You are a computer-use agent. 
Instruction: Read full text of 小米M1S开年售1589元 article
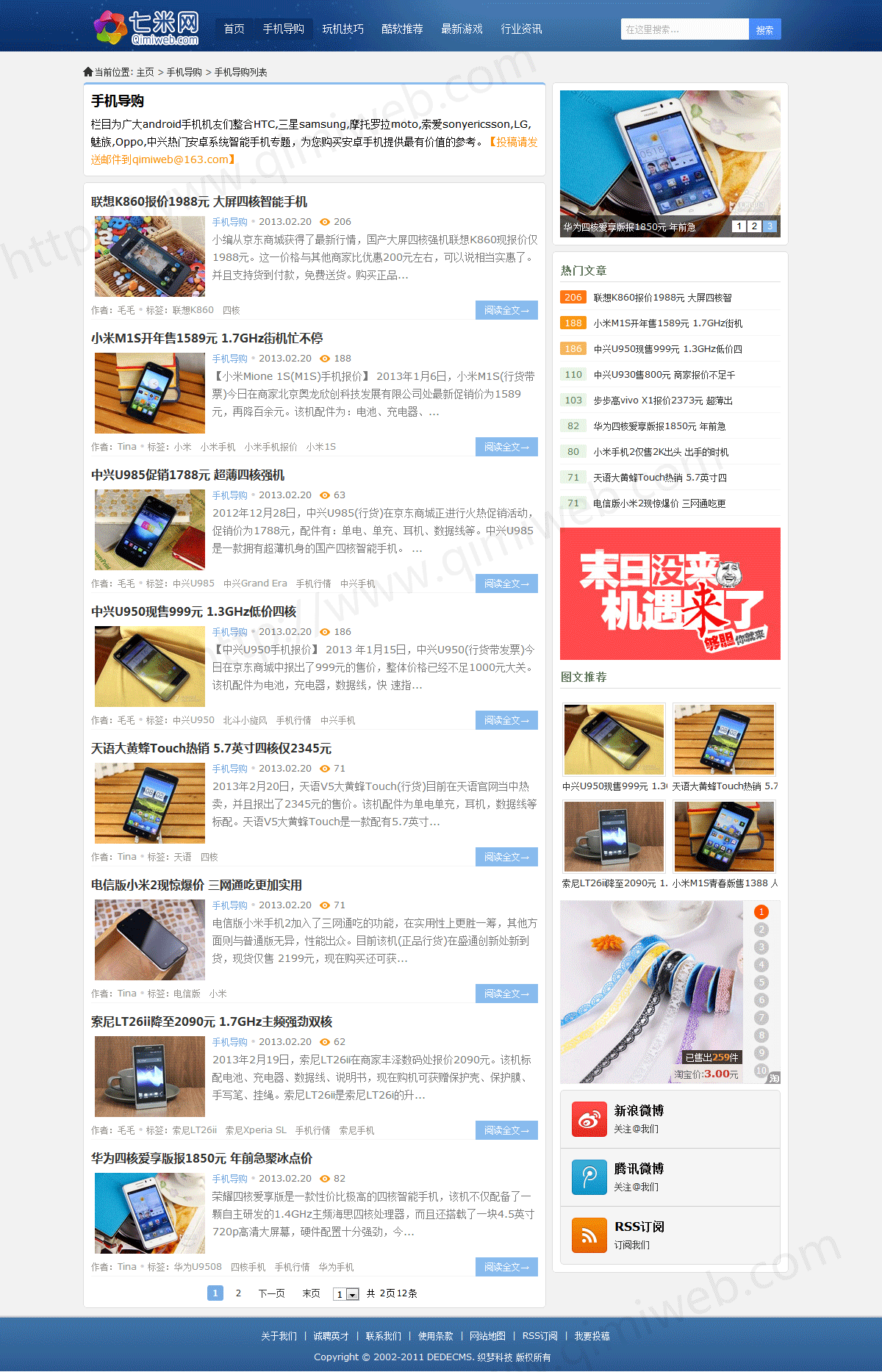click(506, 447)
